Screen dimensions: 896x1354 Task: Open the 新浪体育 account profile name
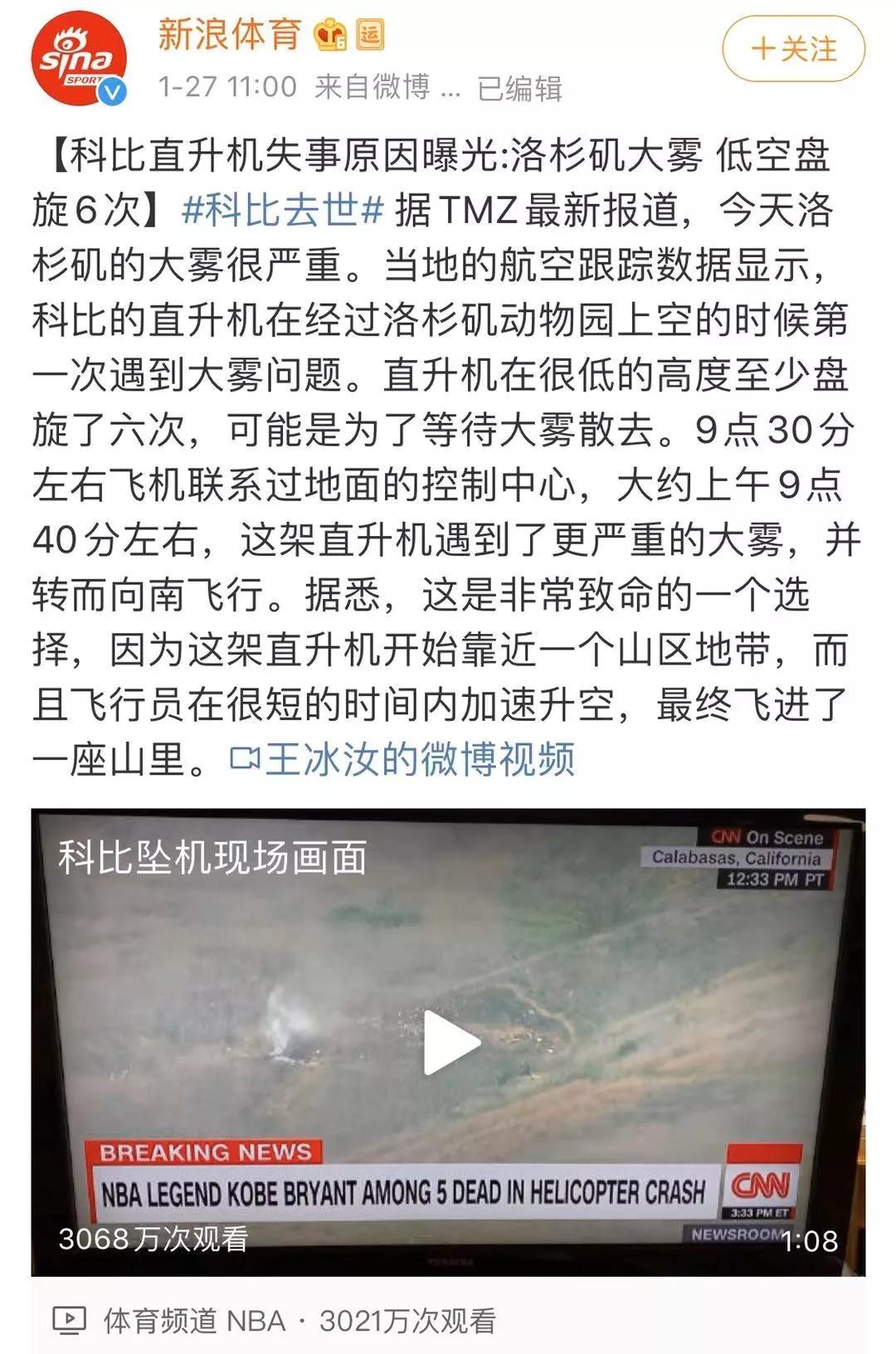click(234, 37)
